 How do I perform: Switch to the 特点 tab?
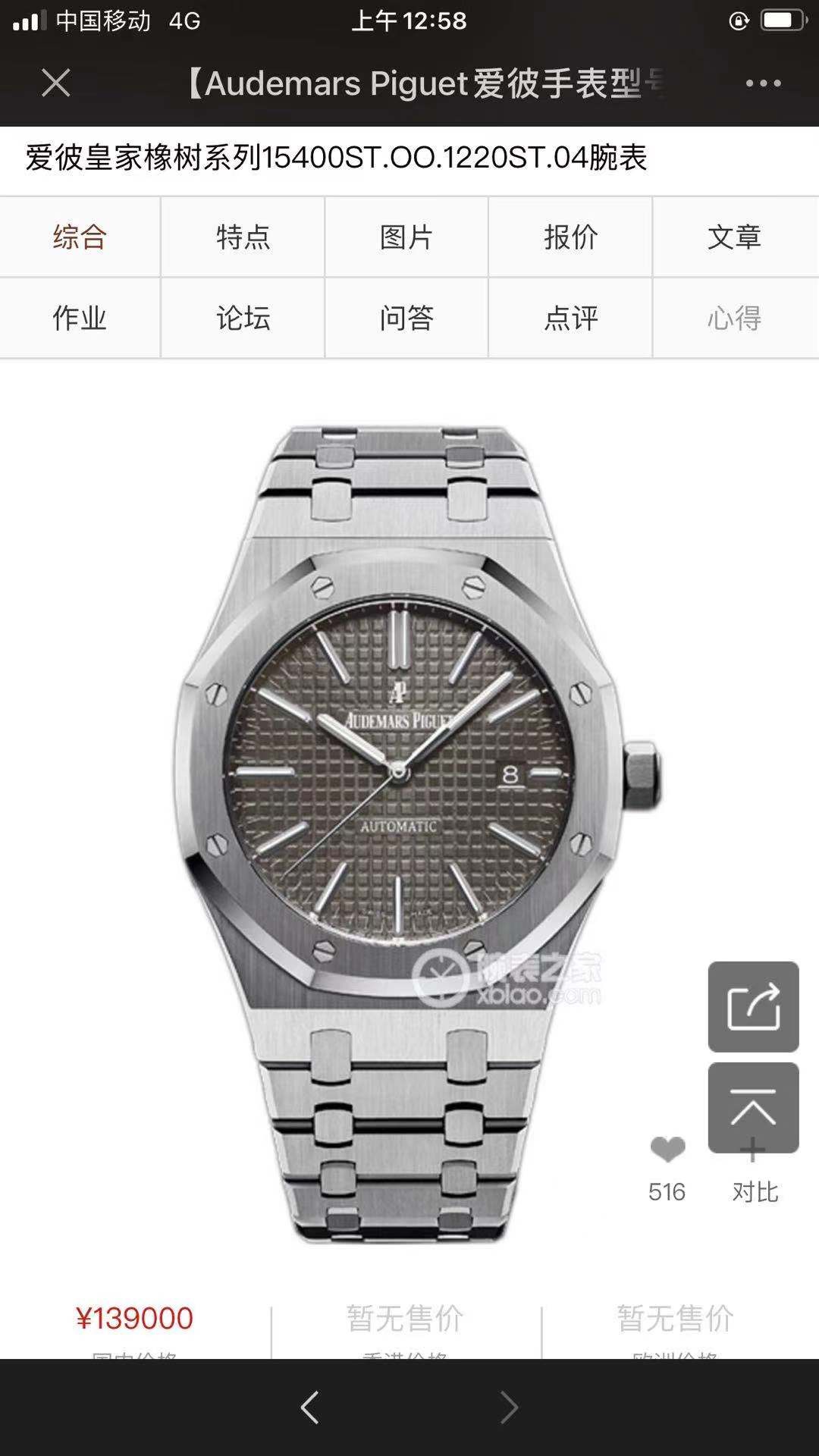pos(243,237)
